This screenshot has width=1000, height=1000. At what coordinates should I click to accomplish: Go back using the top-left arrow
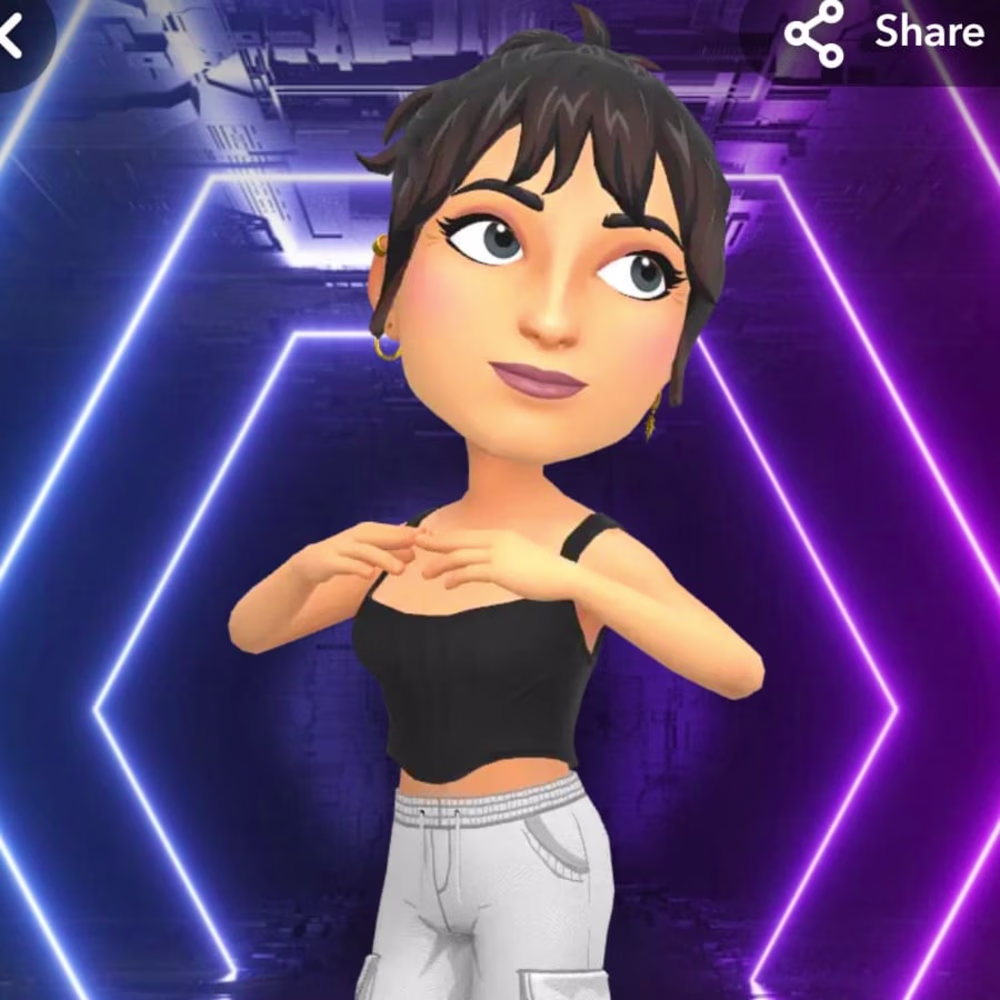(12, 37)
